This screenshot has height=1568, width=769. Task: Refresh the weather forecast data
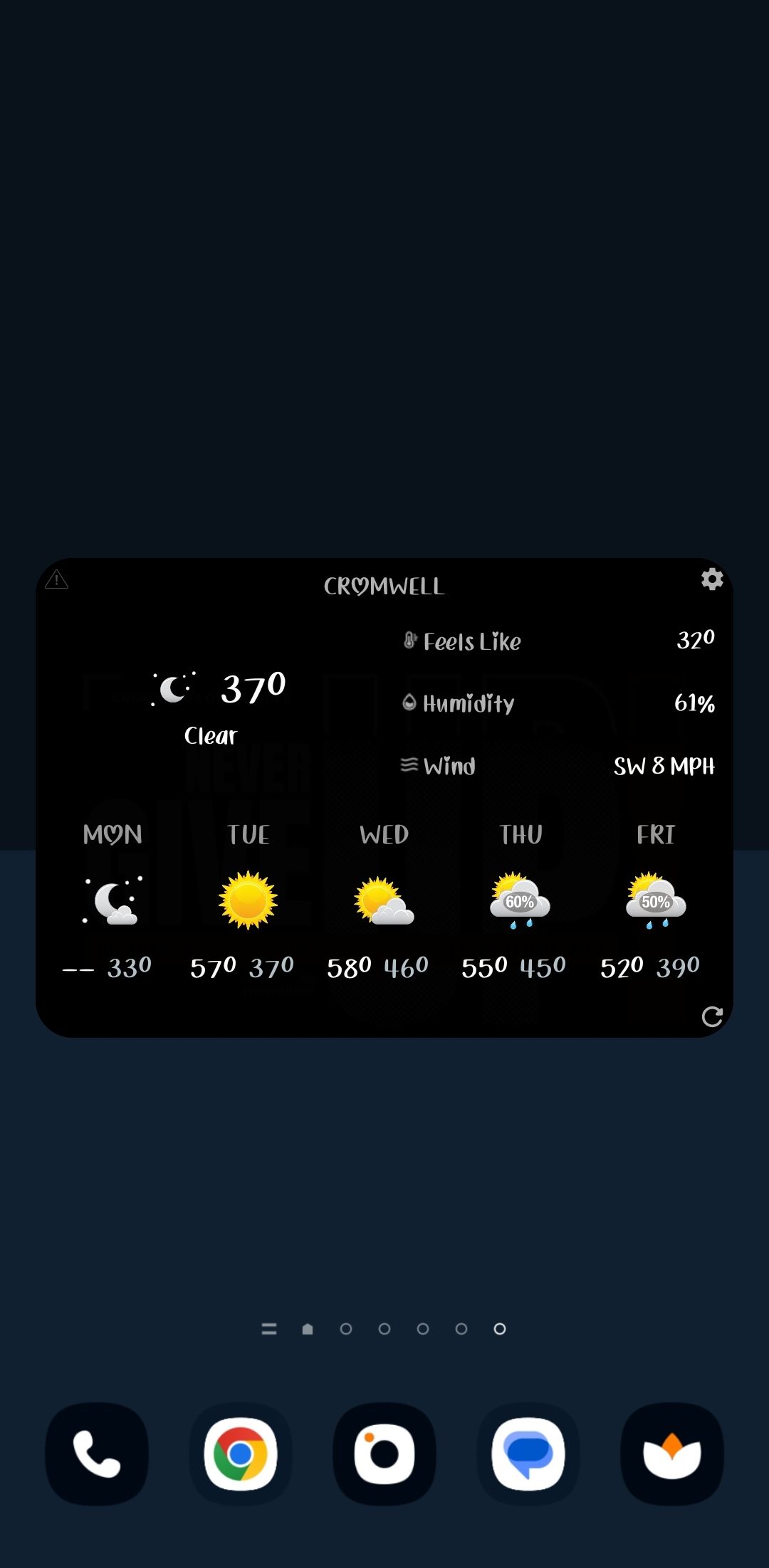point(713,1018)
